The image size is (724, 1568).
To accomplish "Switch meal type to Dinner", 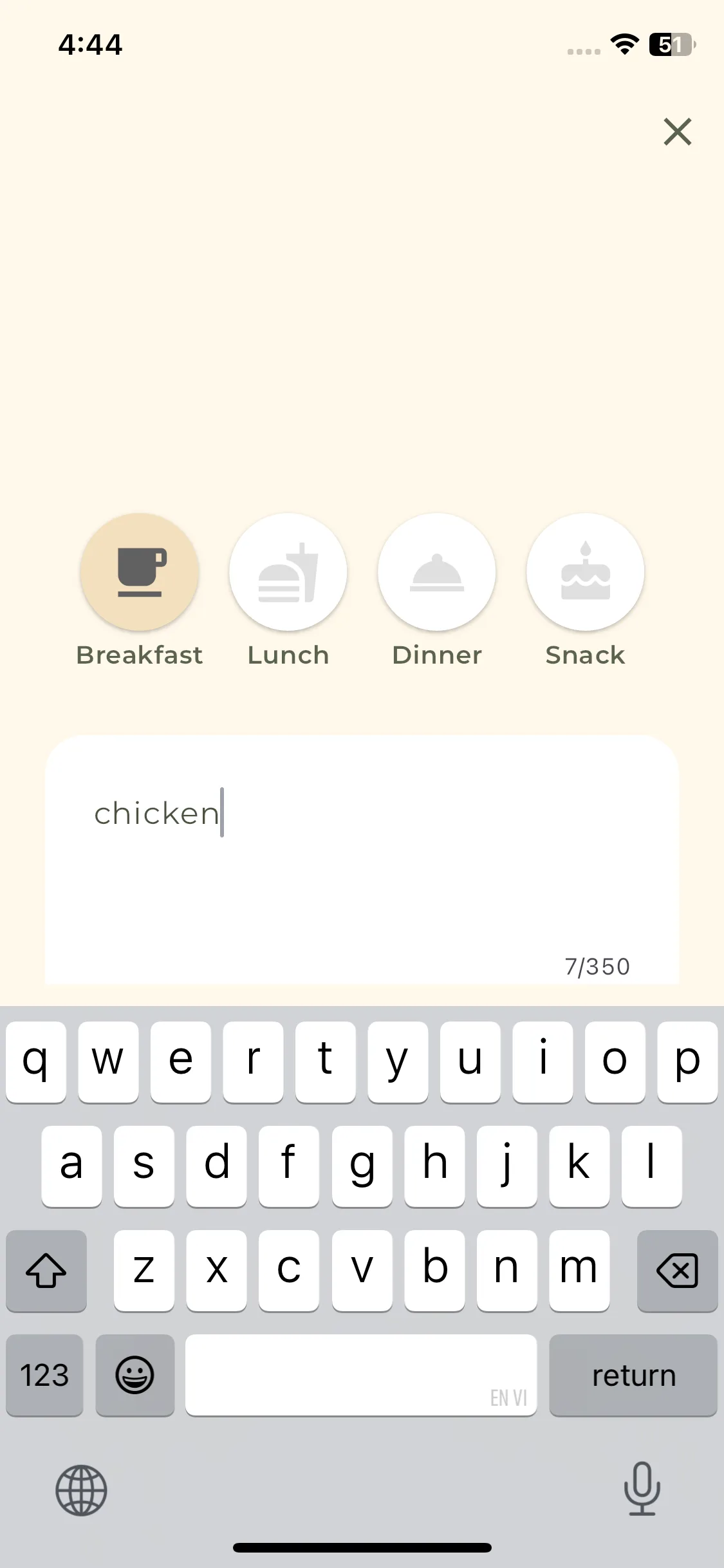I will (437, 572).
